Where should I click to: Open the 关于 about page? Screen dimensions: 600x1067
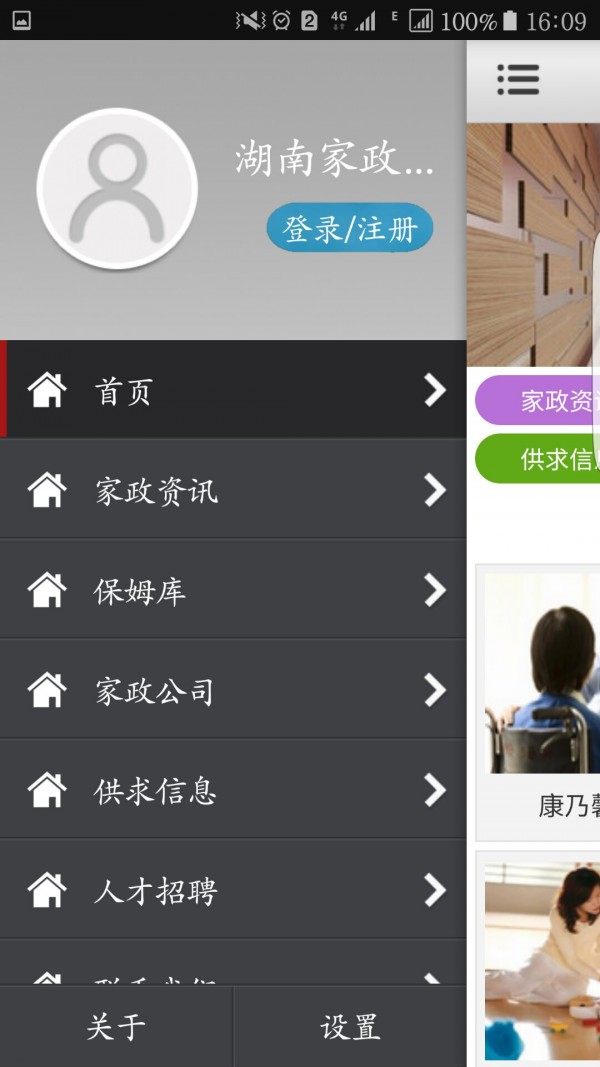point(116,1027)
